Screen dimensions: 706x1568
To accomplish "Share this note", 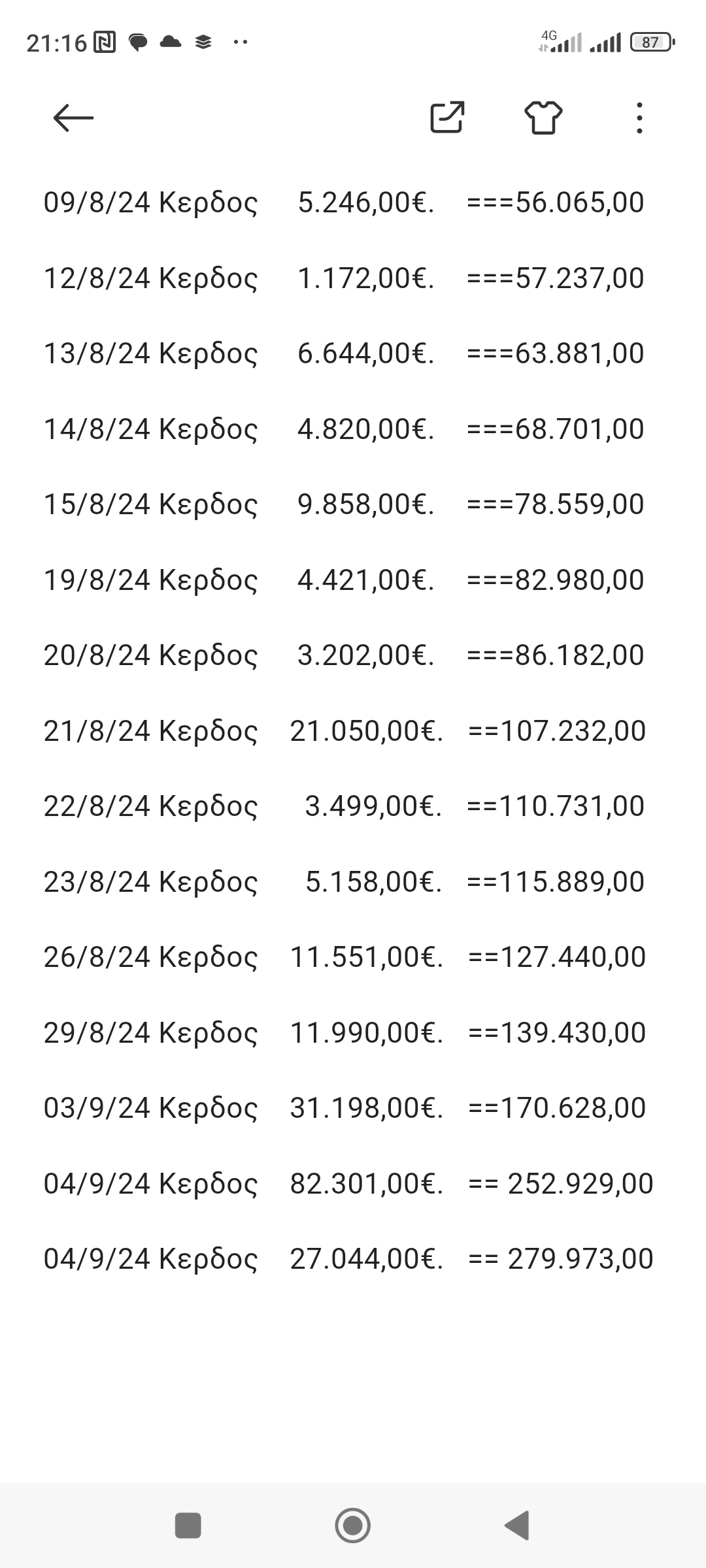I will point(447,118).
